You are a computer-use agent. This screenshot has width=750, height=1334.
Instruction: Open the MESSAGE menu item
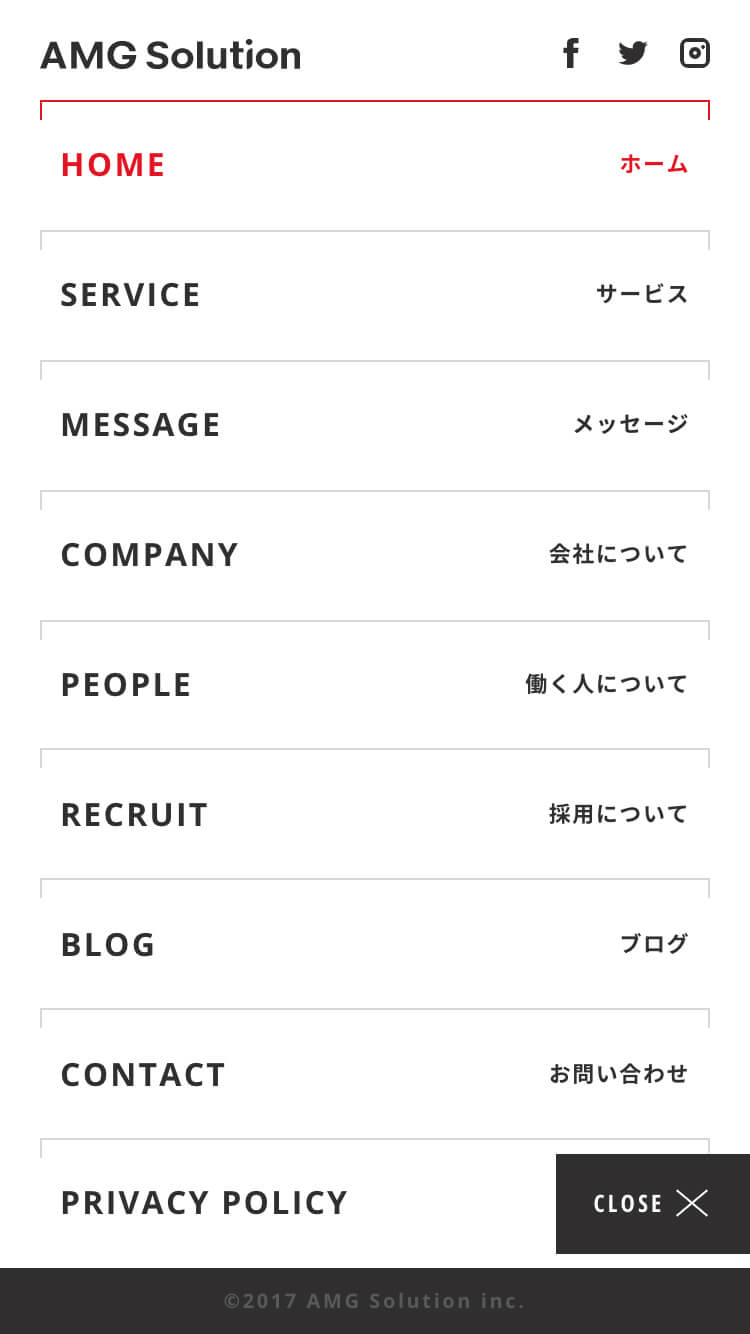click(375, 425)
